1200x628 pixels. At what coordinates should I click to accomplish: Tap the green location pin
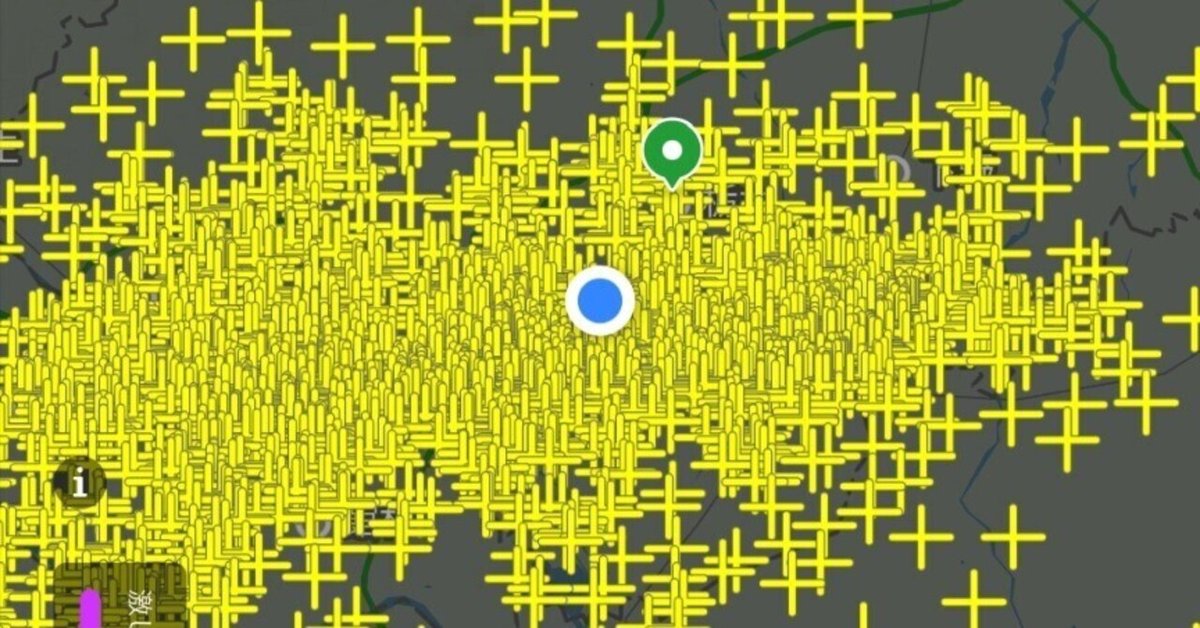[672, 150]
